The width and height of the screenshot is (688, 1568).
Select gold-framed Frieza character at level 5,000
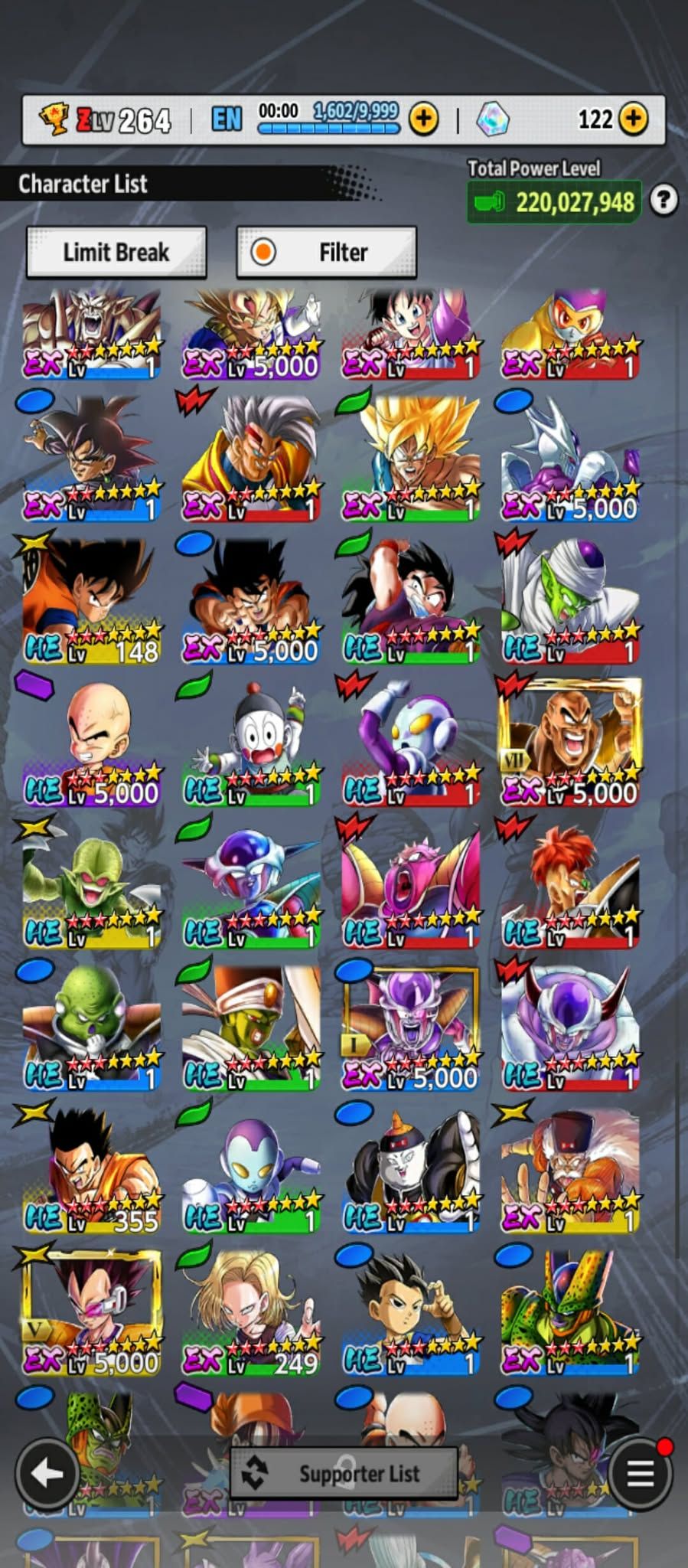point(410,1027)
